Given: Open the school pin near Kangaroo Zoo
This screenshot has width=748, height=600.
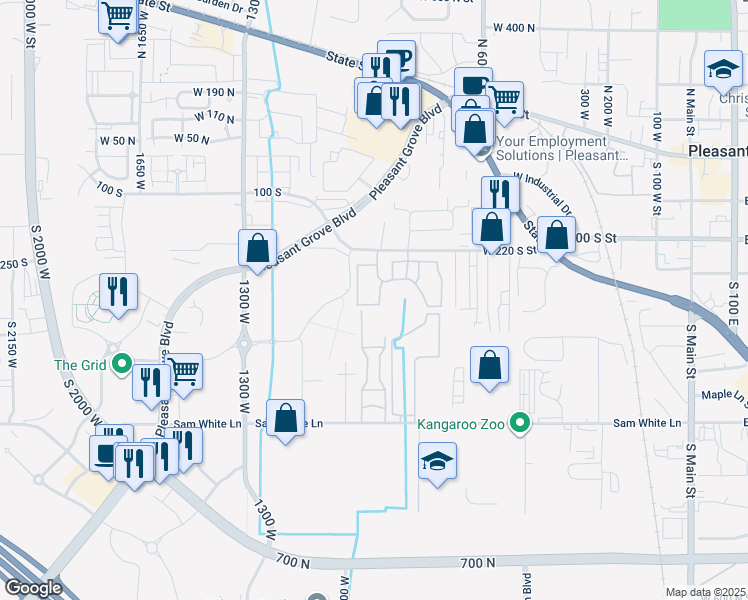Looking at the screenshot, I should pyautogui.click(x=437, y=462).
